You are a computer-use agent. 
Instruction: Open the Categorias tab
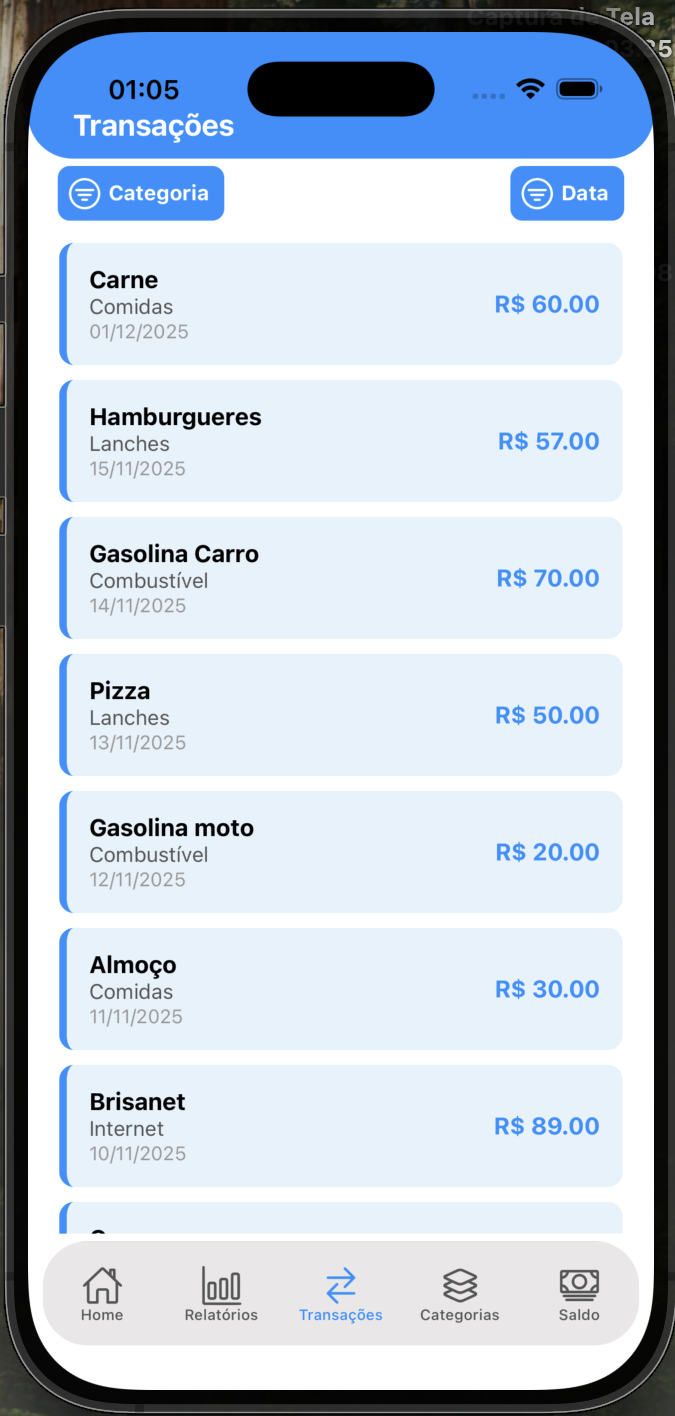(460, 1294)
